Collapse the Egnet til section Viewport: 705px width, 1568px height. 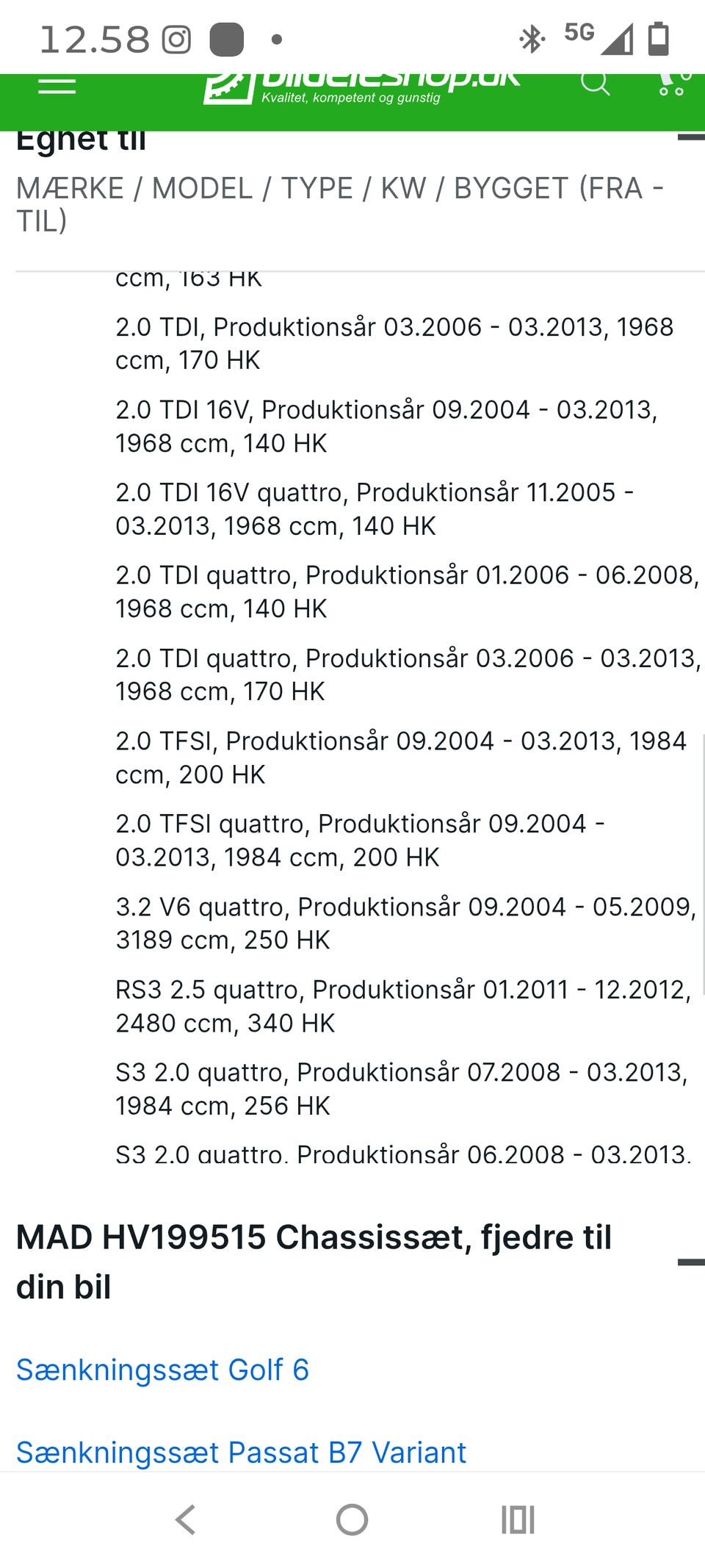690,137
